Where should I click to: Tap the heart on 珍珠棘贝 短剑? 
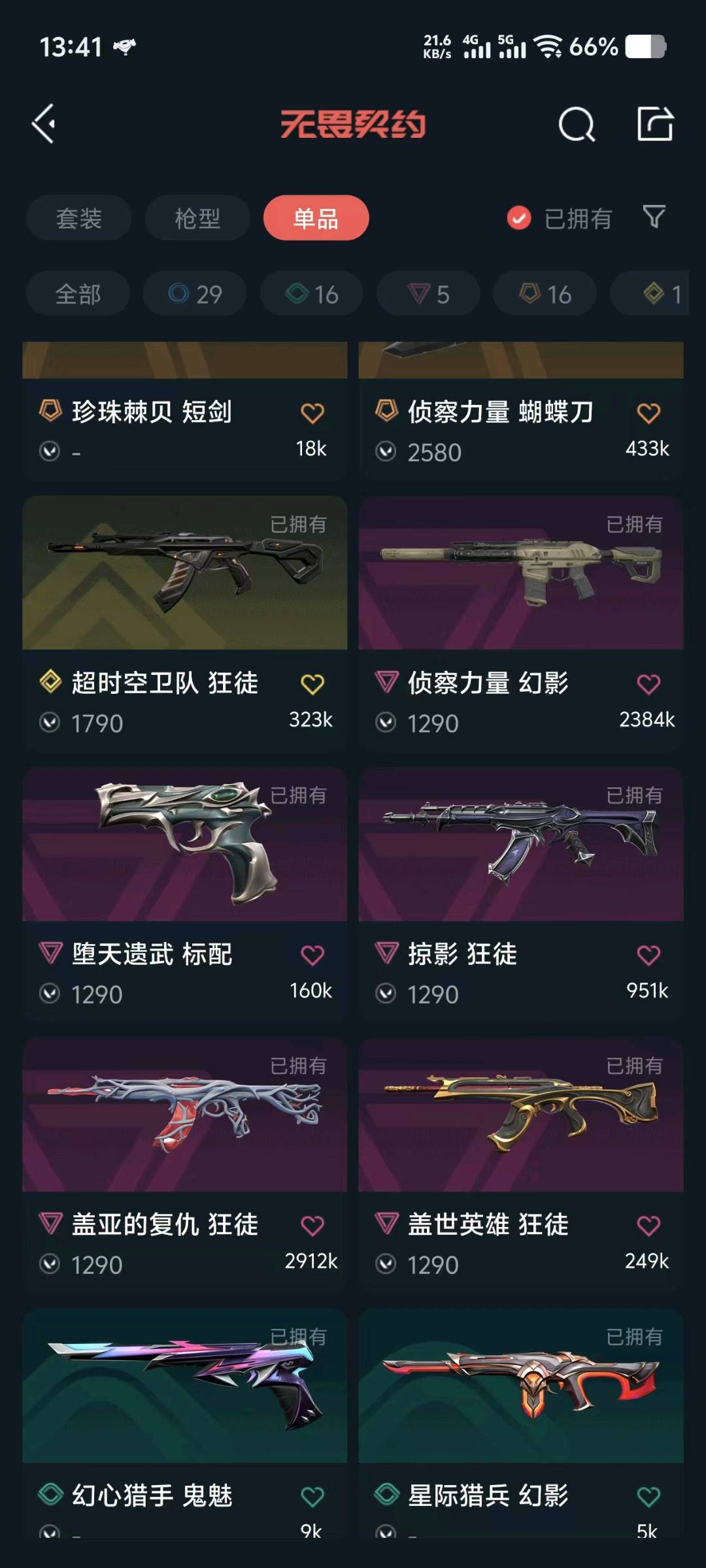coord(312,413)
